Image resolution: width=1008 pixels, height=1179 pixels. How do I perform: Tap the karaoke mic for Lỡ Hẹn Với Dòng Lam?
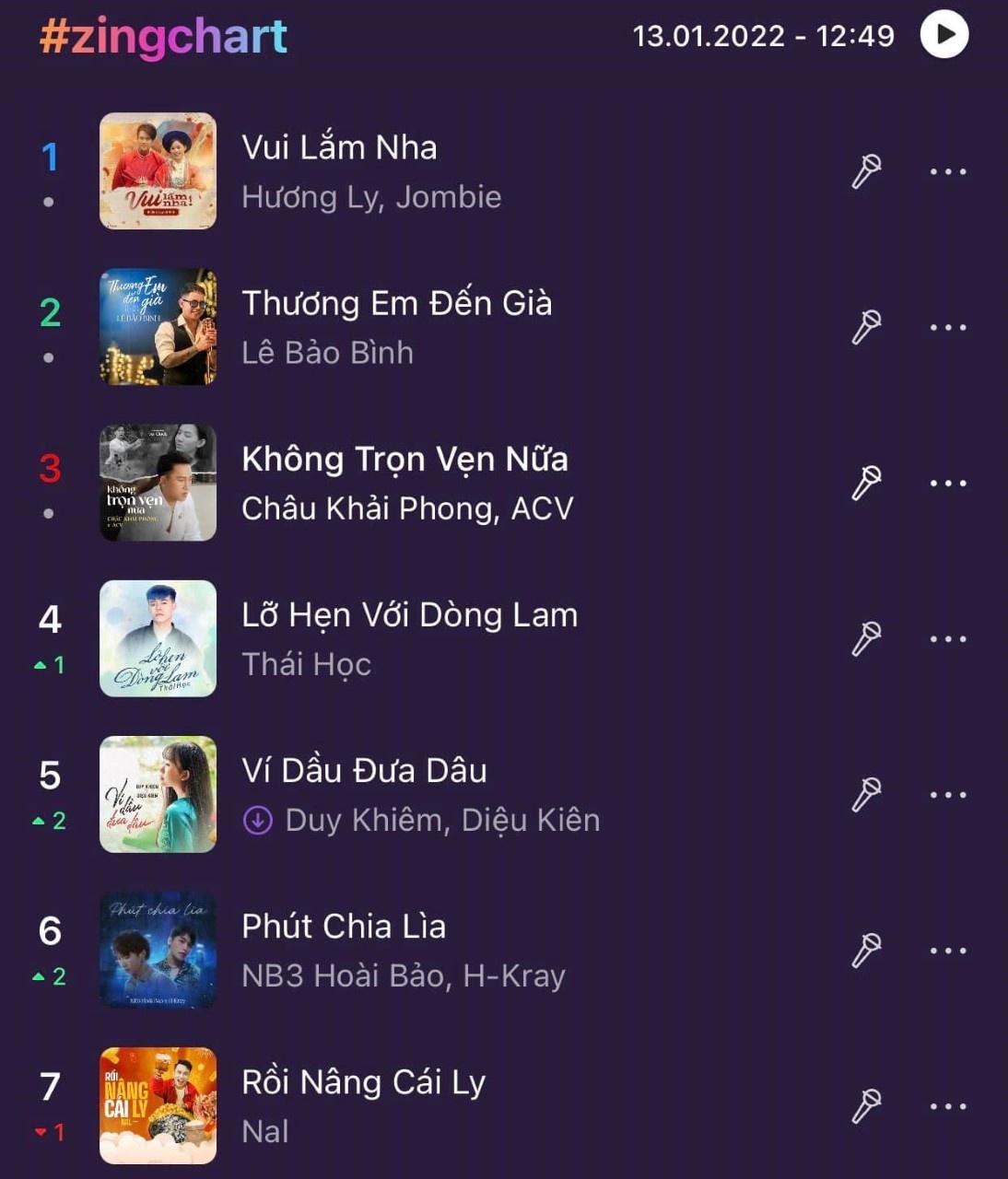coord(866,638)
